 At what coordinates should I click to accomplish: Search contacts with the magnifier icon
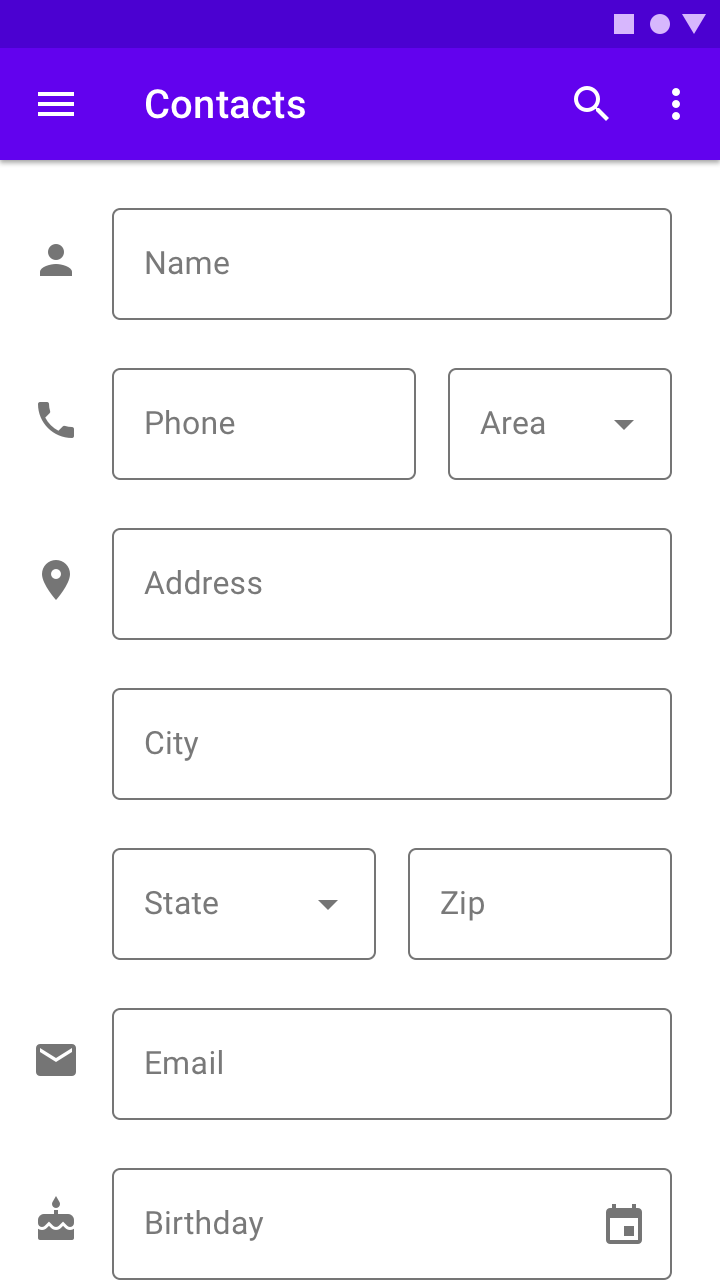point(591,104)
